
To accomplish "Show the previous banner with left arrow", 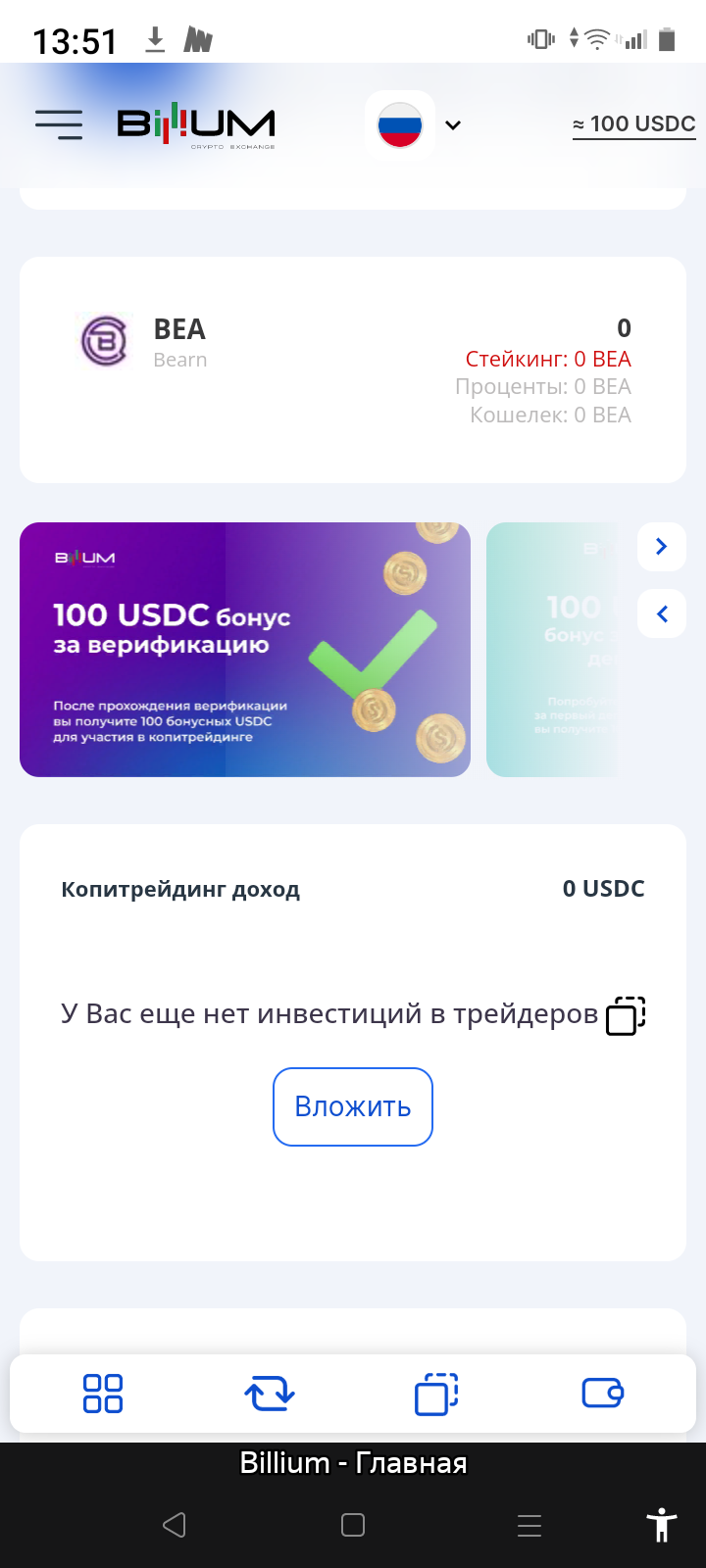I will (x=662, y=614).
